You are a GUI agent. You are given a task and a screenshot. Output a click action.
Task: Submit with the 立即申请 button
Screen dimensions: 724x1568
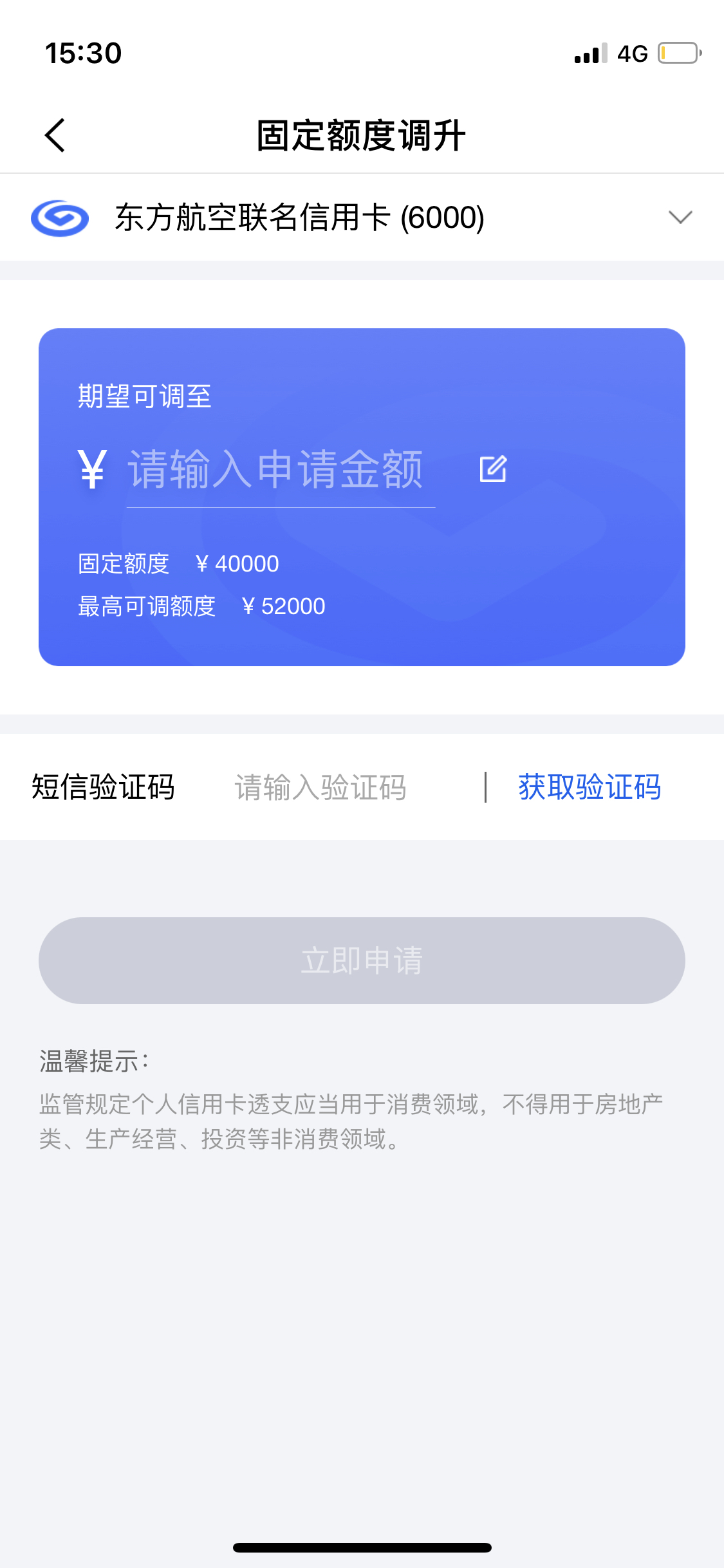[x=362, y=960]
